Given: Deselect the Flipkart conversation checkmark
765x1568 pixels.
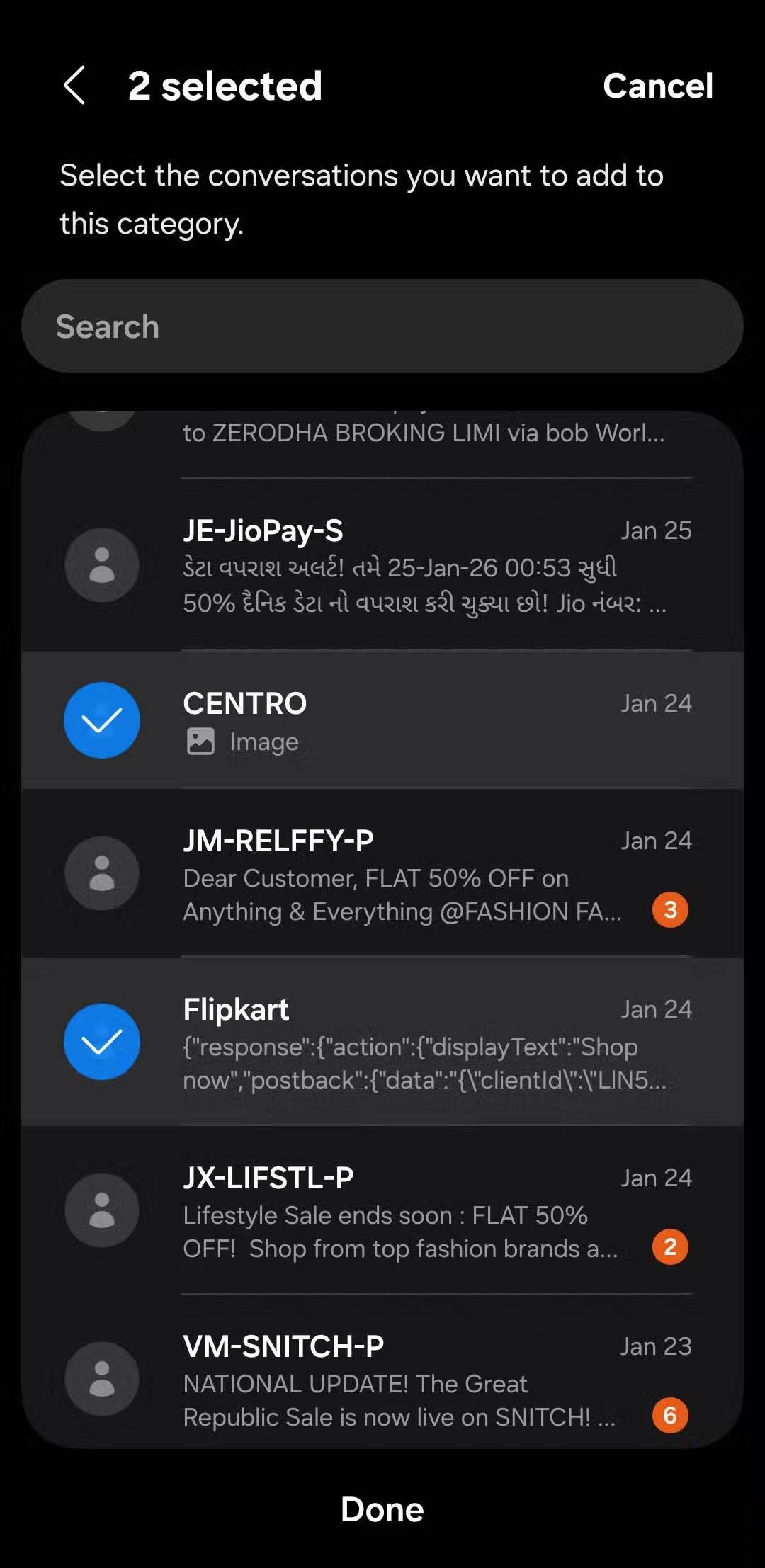Looking at the screenshot, I should pyautogui.click(x=102, y=1042).
